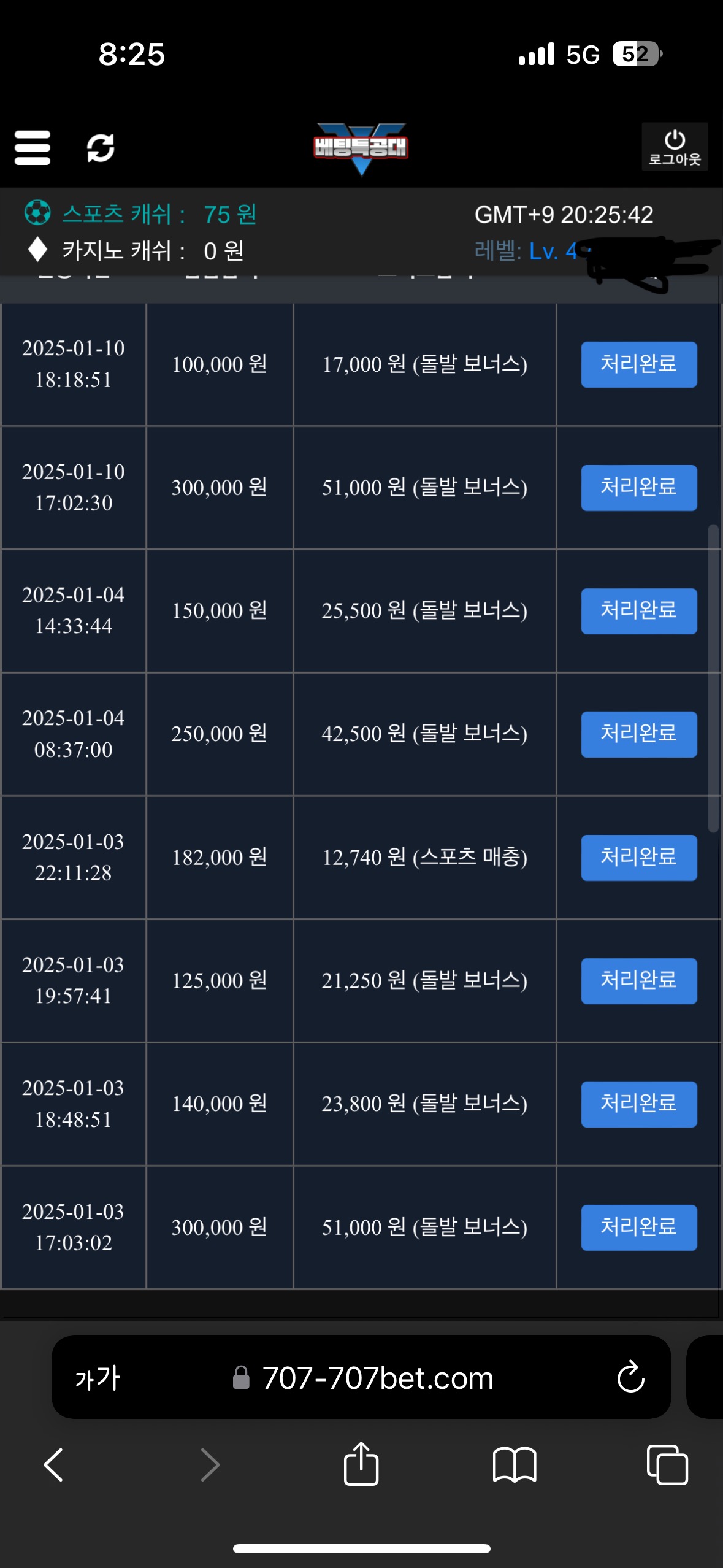The image size is (723, 1568).
Task: Reload the page from the address bar
Action: [x=630, y=1378]
